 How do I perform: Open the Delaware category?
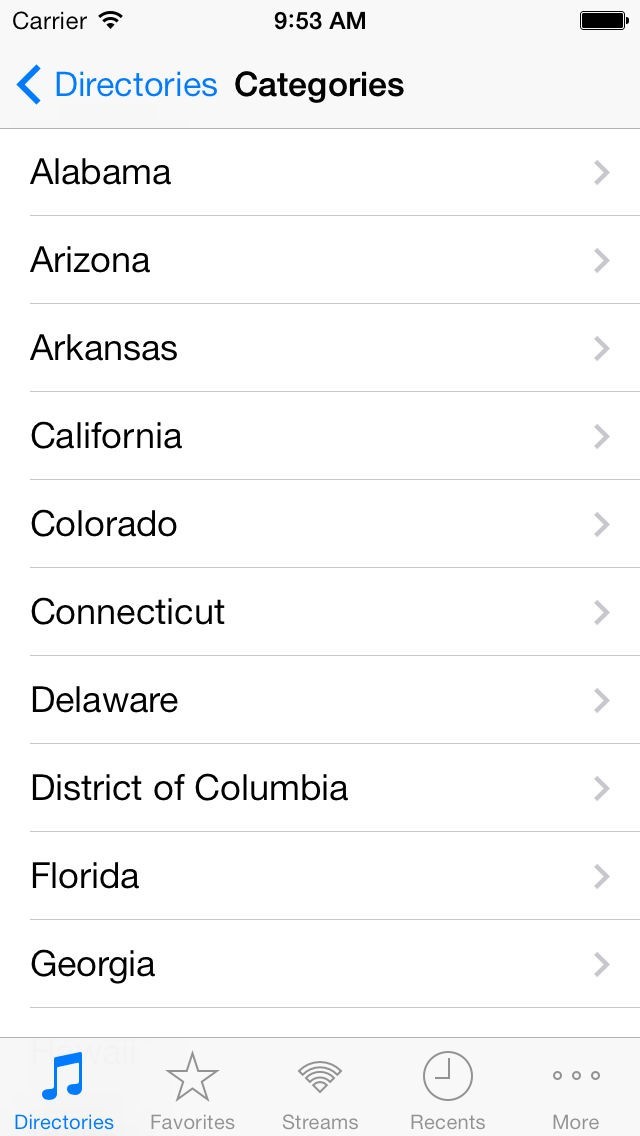pyautogui.click(x=320, y=700)
